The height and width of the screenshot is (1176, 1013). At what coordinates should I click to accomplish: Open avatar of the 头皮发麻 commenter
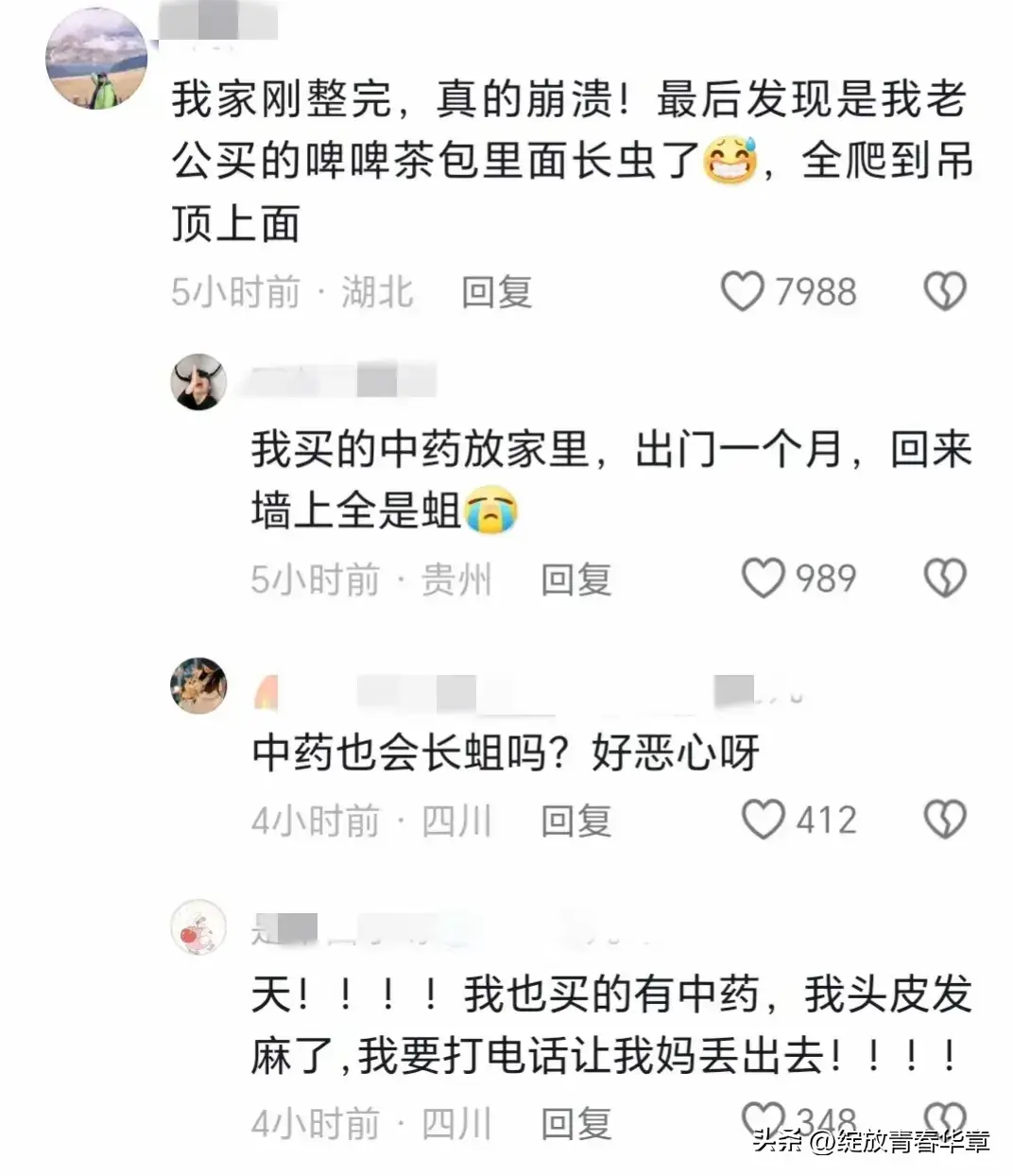point(198,927)
